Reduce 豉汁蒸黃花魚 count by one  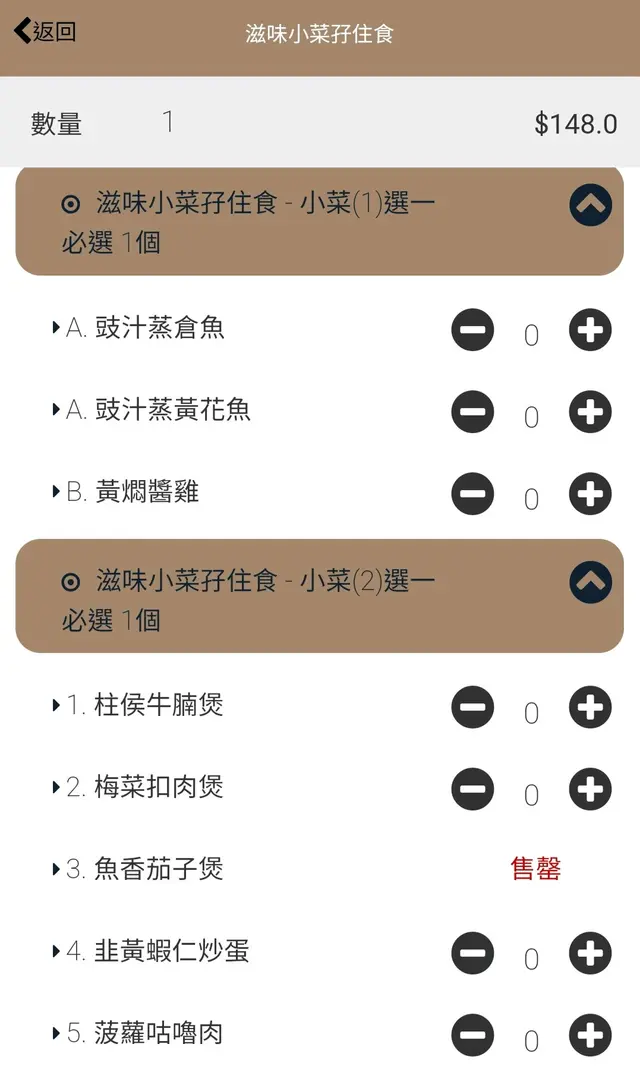[x=472, y=411]
